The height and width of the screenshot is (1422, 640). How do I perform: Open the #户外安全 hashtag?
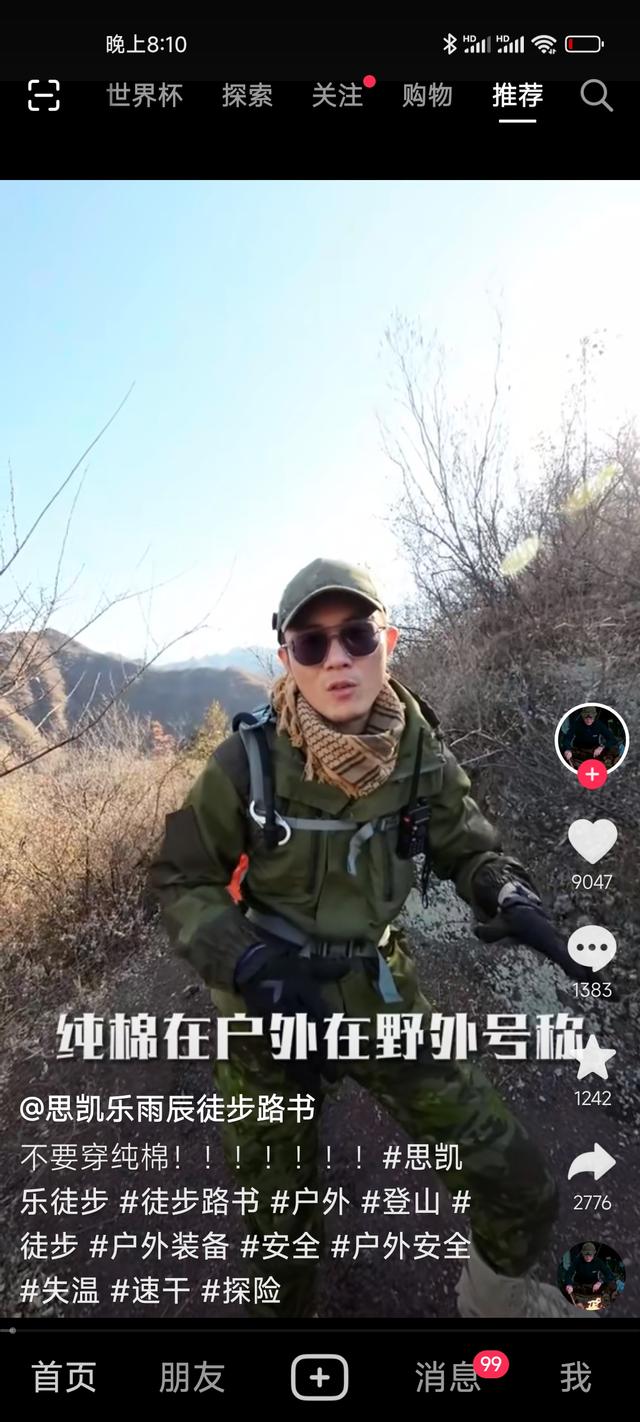click(400, 1246)
